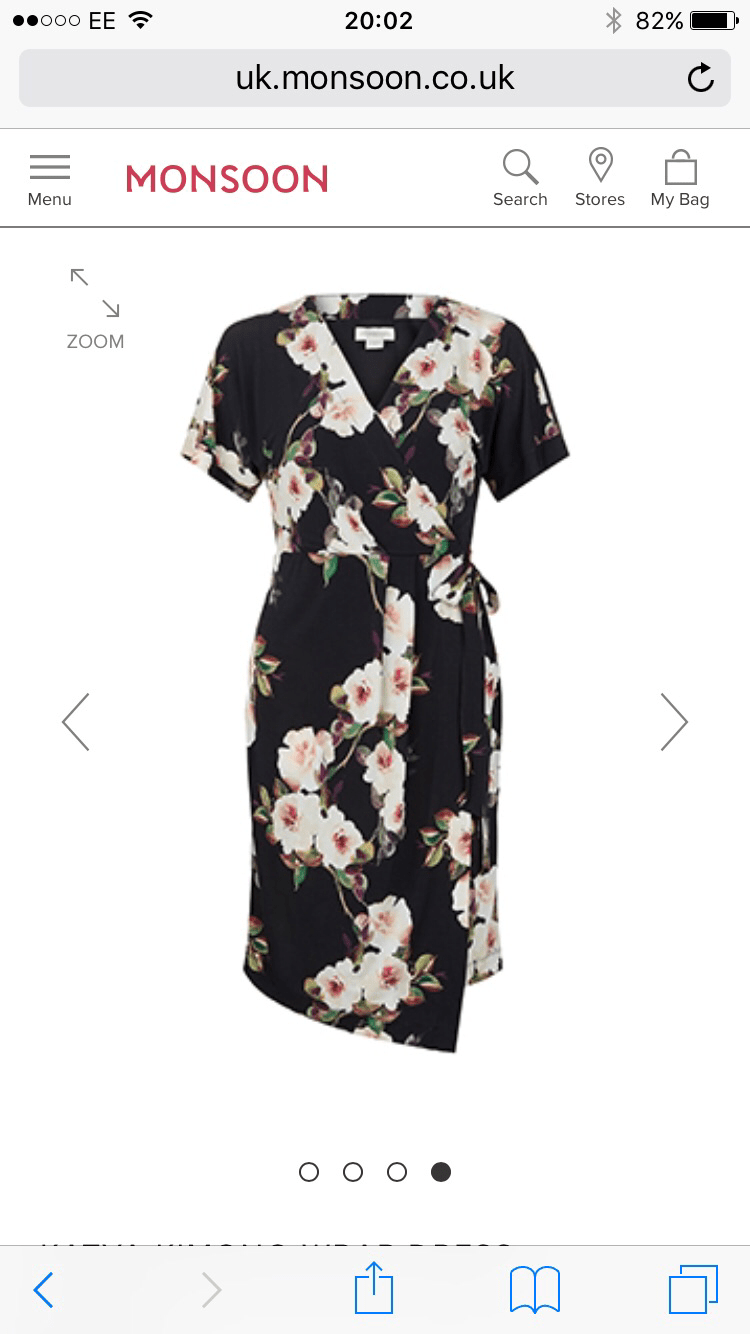The height and width of the screenshot is (1334, 750).
Task: Show the previous product image
Action: pyautogui.click(x=76, y=722)
